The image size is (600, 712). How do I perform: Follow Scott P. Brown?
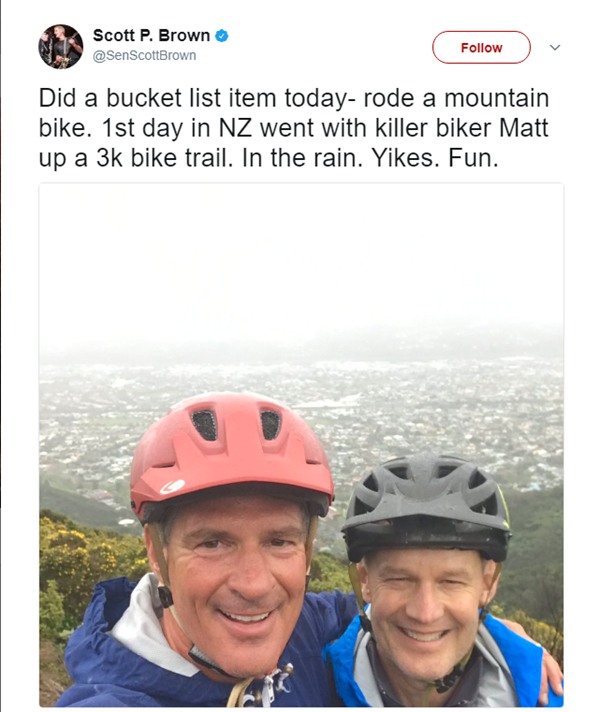click(481, 47)
